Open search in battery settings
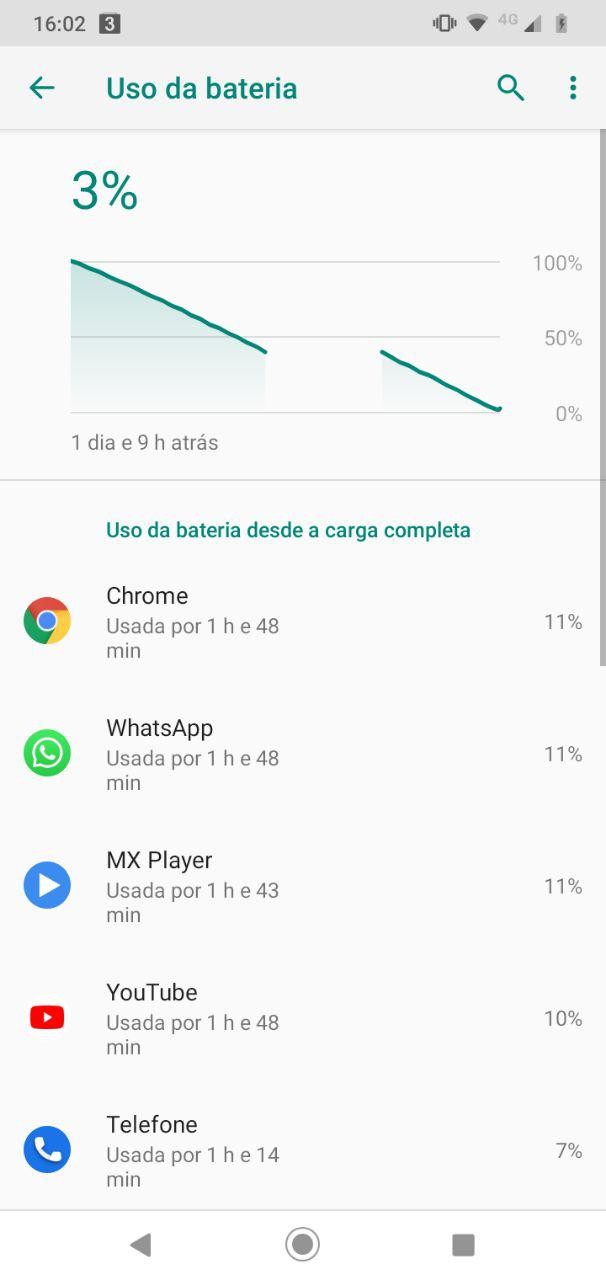 point(511,88)
